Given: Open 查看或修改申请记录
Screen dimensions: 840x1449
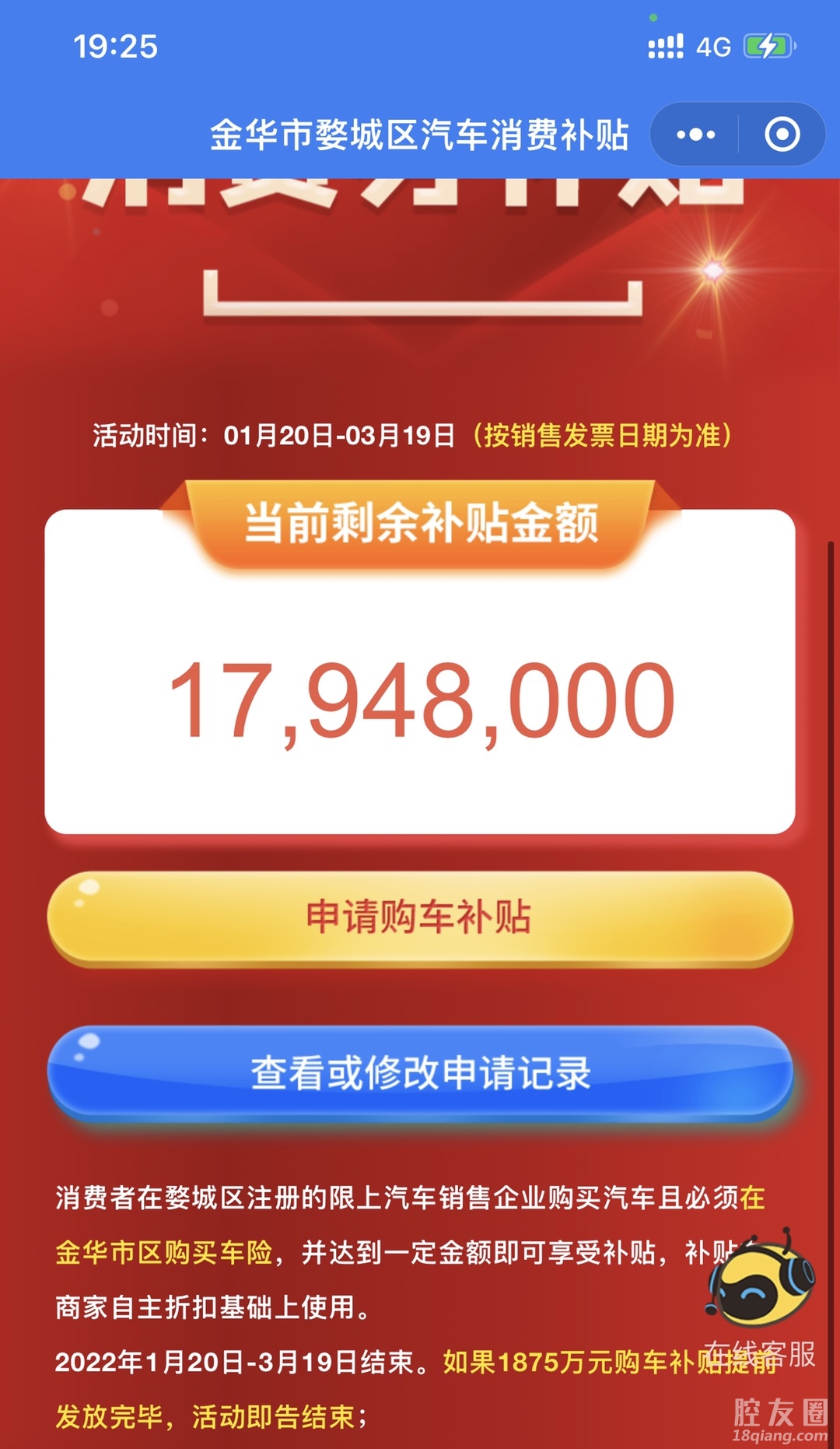Looking at the screenshot, I should [x=420, y=1073].
